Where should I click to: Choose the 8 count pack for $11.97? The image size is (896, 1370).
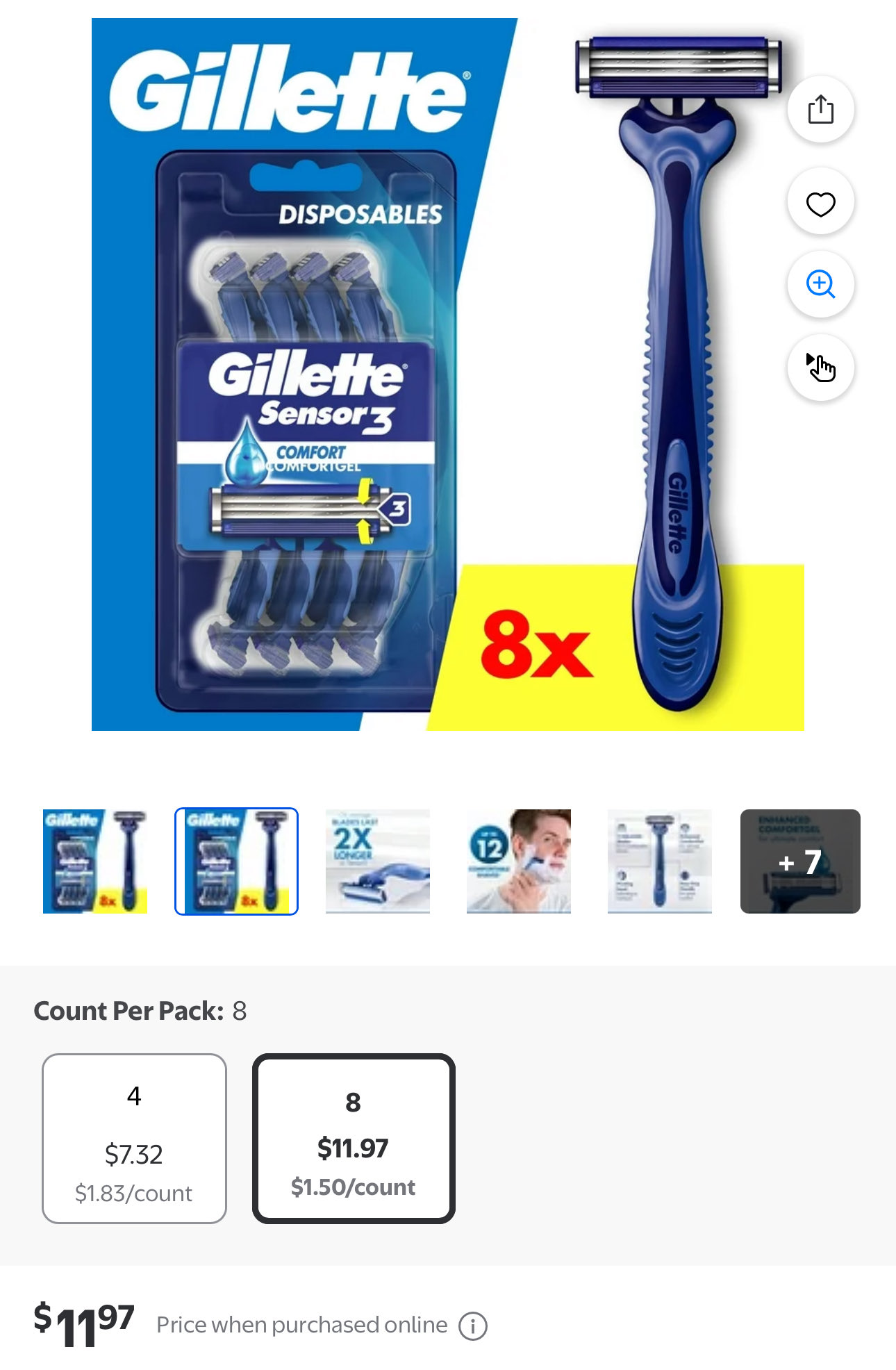[x=353, y=1138]
